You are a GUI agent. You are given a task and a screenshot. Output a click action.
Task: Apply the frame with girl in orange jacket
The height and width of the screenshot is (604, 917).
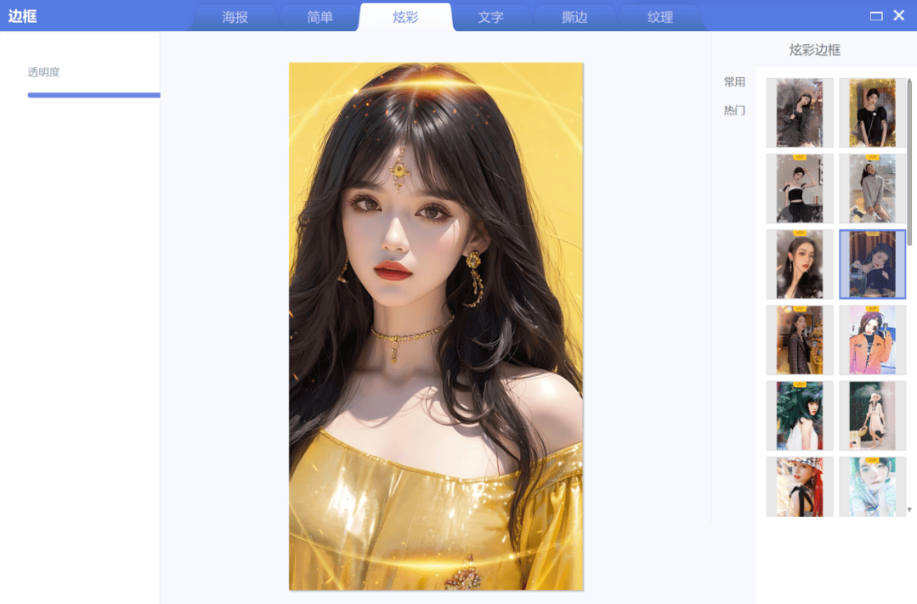(872, 340)
